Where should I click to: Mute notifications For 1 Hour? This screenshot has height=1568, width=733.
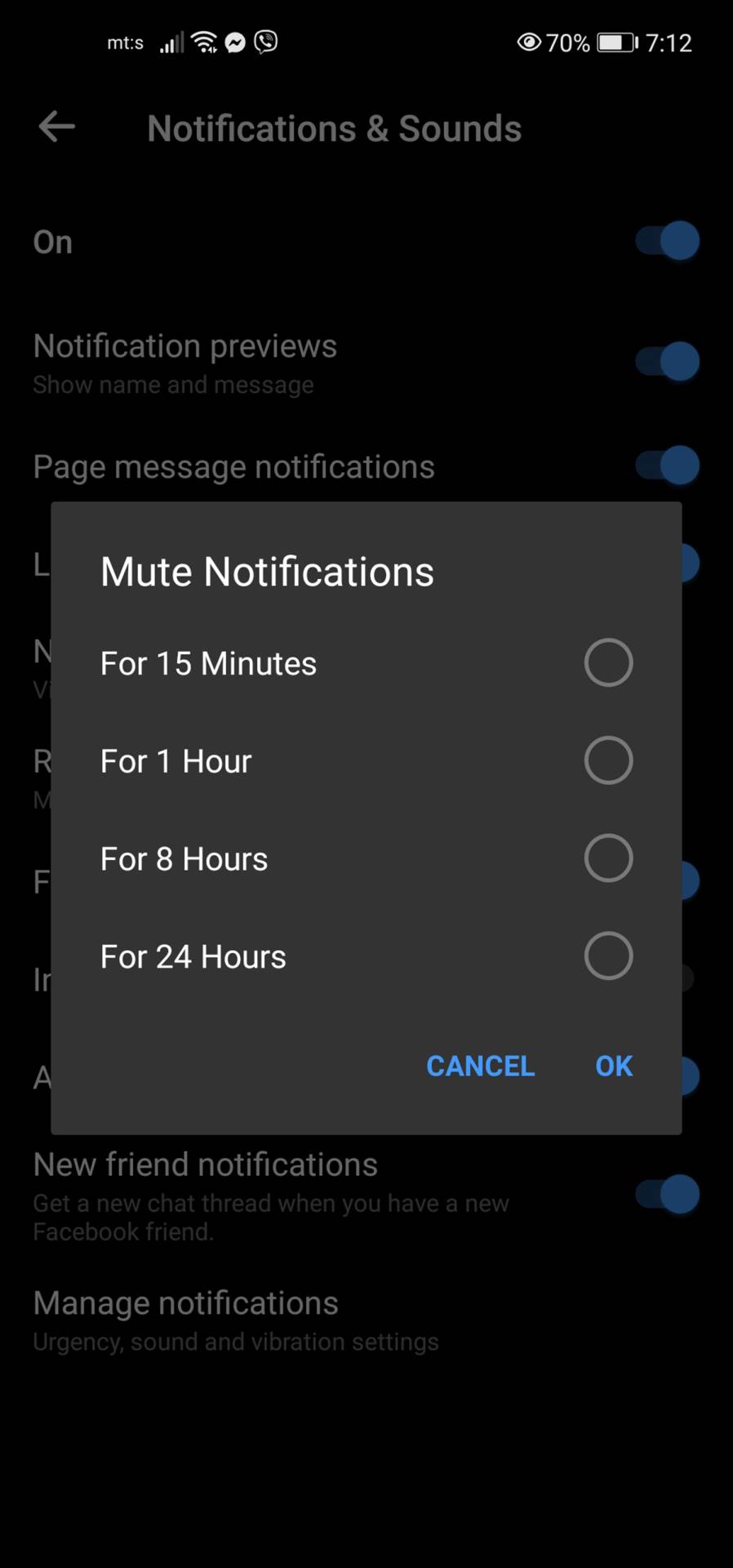[607, 759]
